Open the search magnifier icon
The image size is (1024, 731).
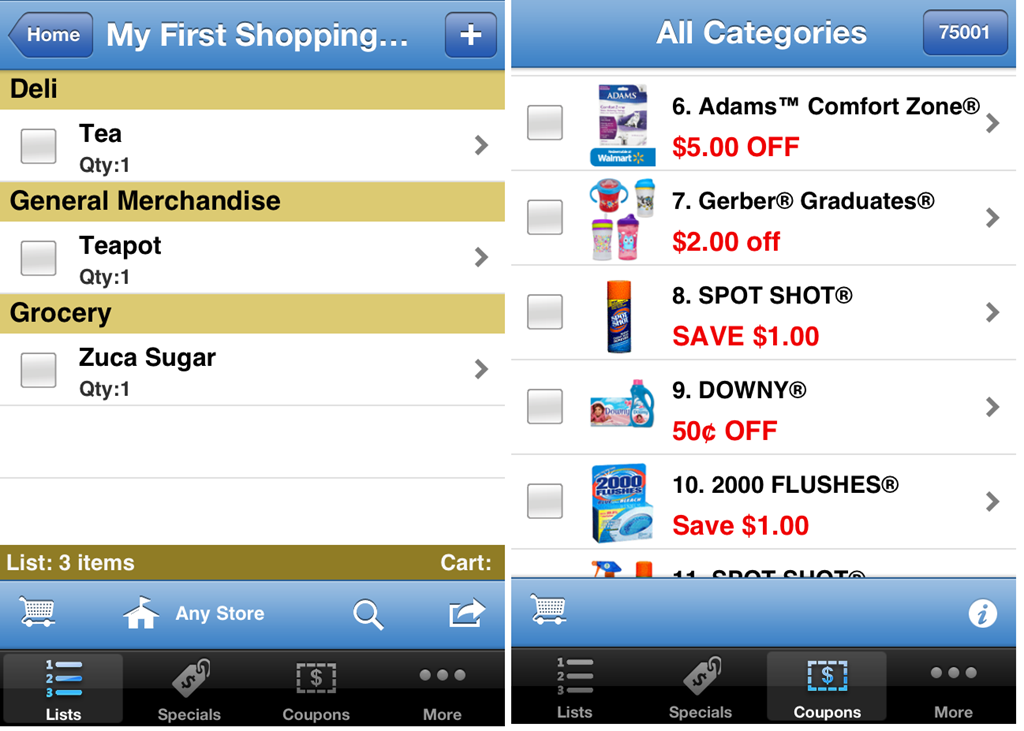click(x=368, y=614)
